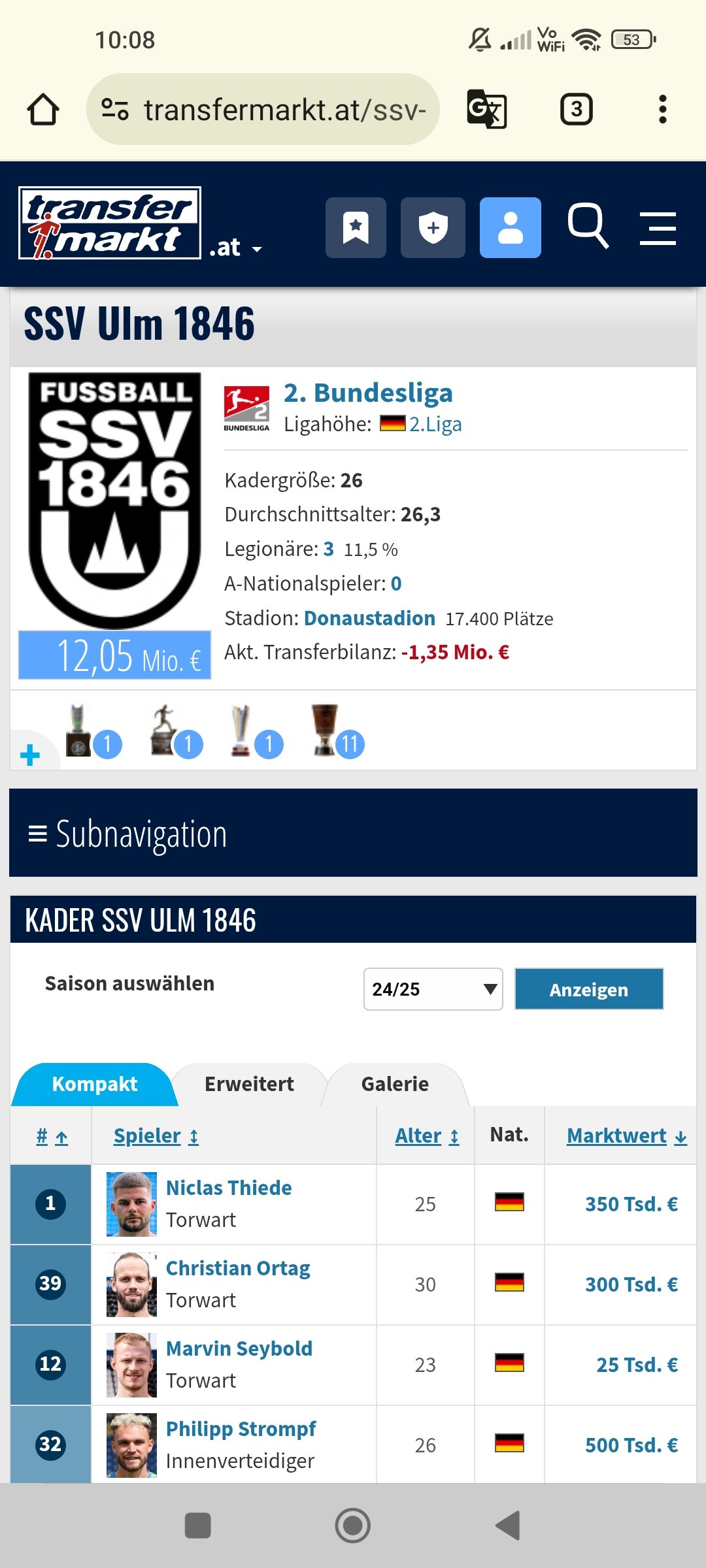Open the 2. Bundesliga league link
Viewport: 706px width, 1568px height.
(x=368, y=393)
